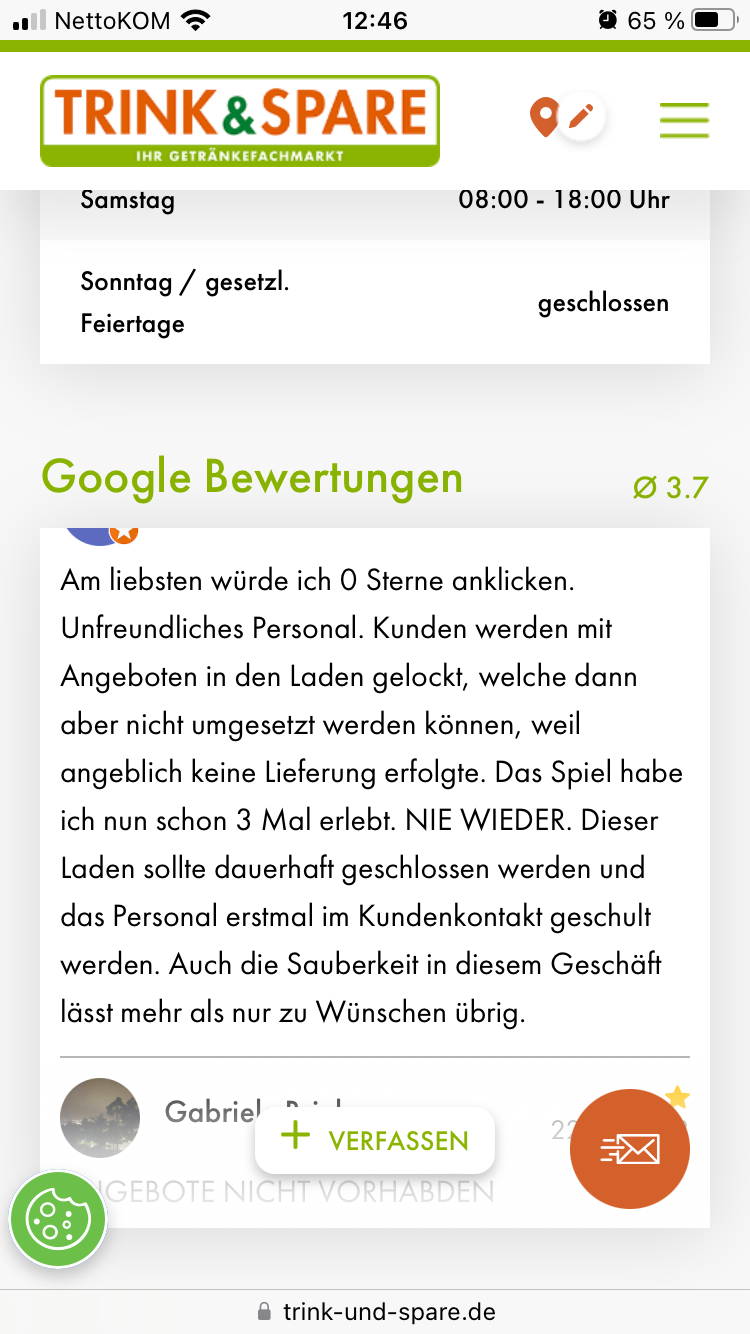Tap the trink-und-spare.de address bar
This screenshot has height=1334, width=750.
(x=375, y=1311)
